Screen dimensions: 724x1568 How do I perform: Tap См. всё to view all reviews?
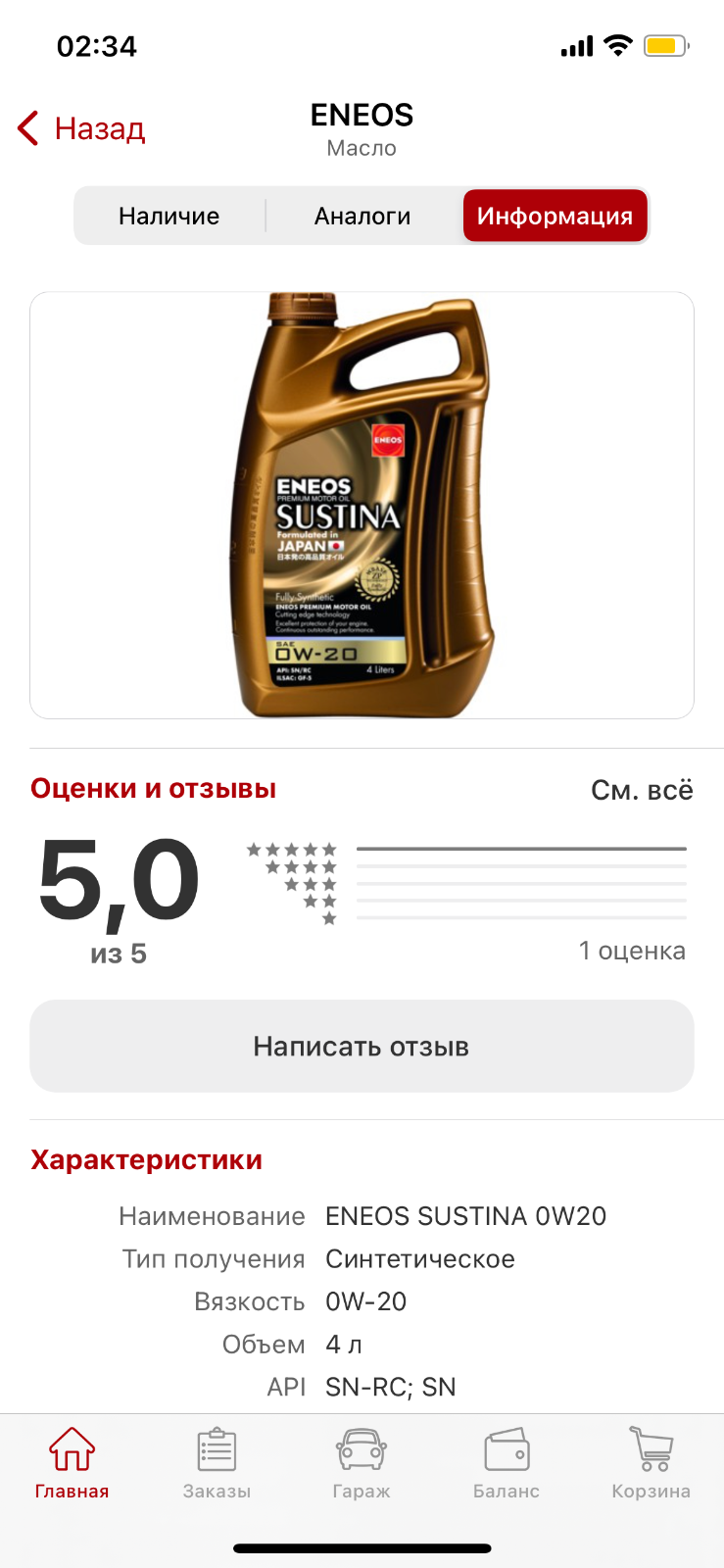click(642, 790)
